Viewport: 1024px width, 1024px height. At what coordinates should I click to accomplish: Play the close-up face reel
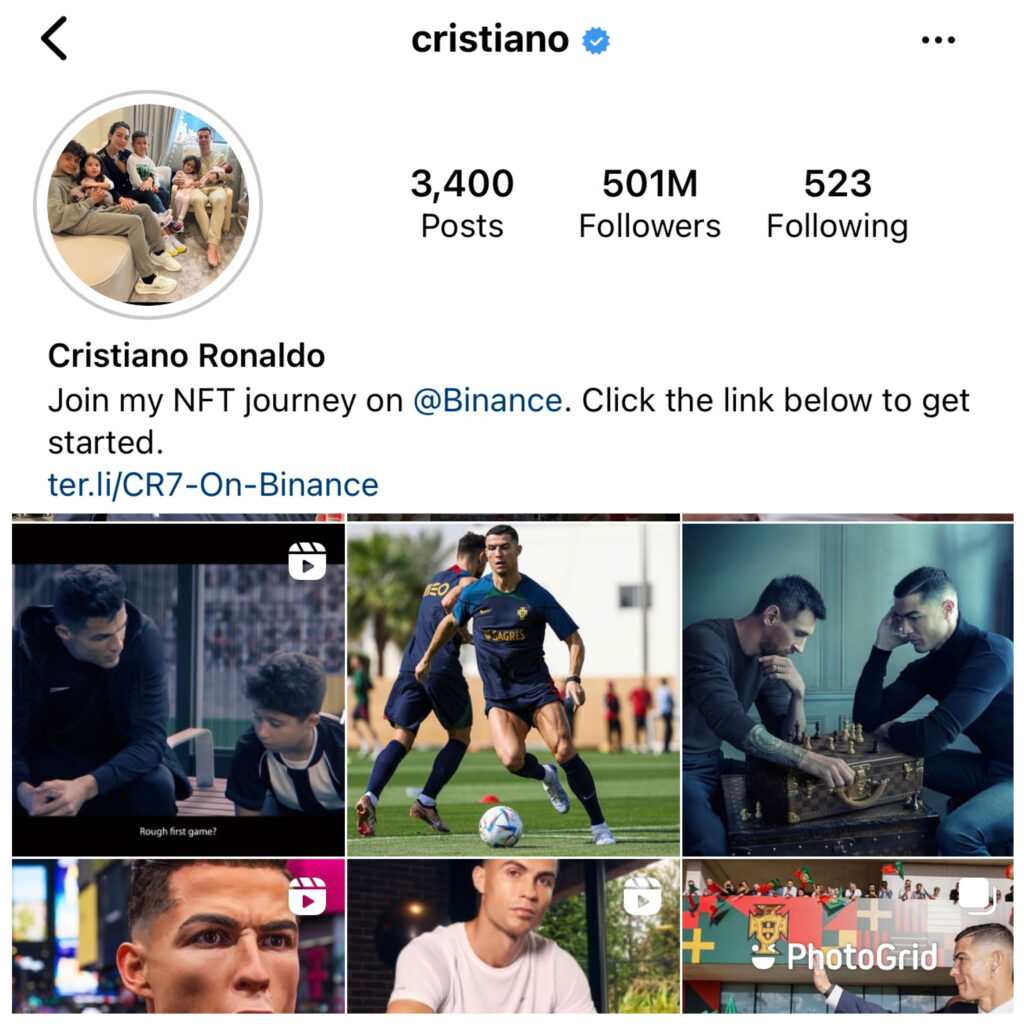tap(178, 936)
